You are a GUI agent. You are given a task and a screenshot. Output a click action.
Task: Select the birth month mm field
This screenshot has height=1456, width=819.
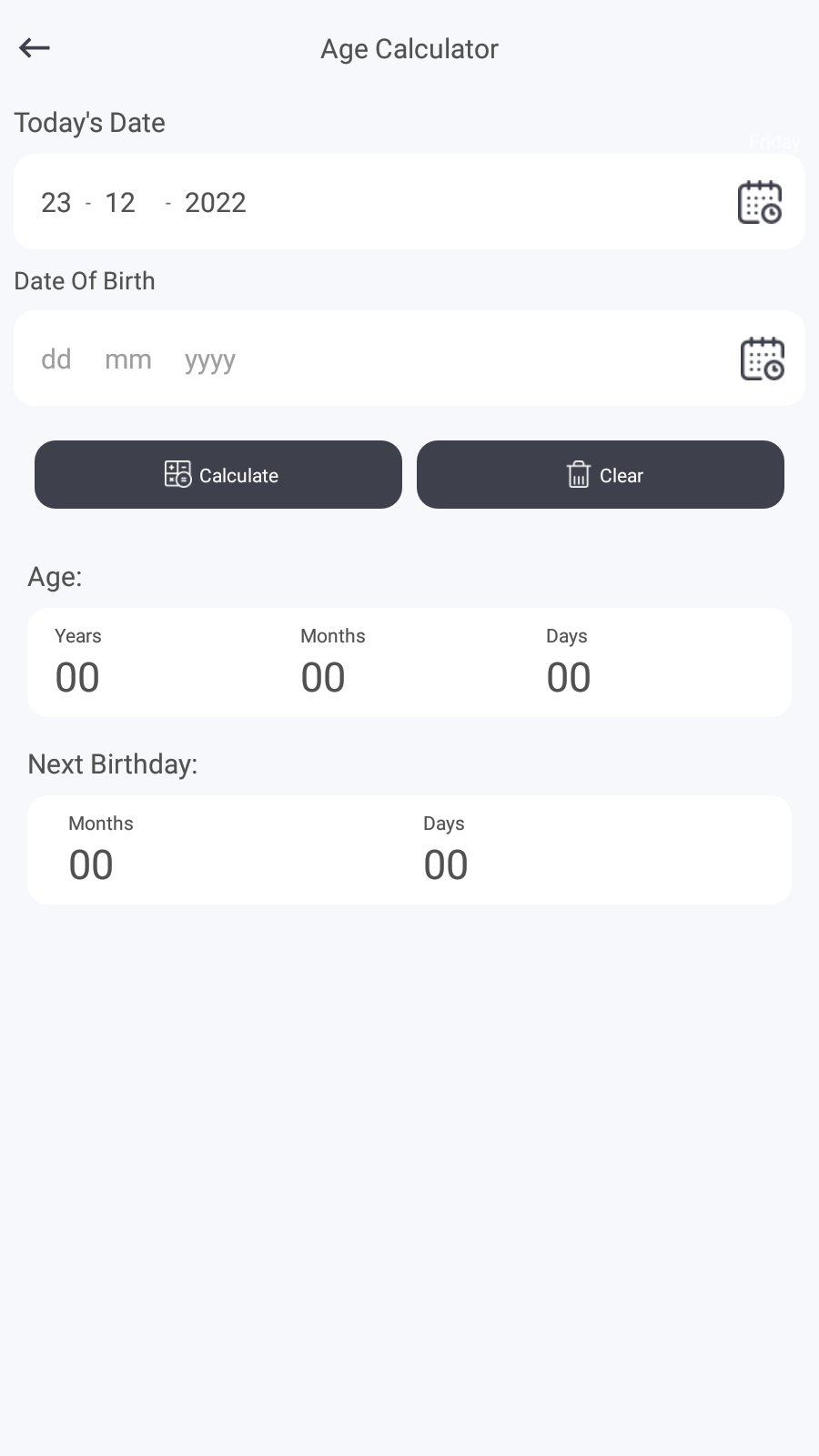tap(128, 359)
